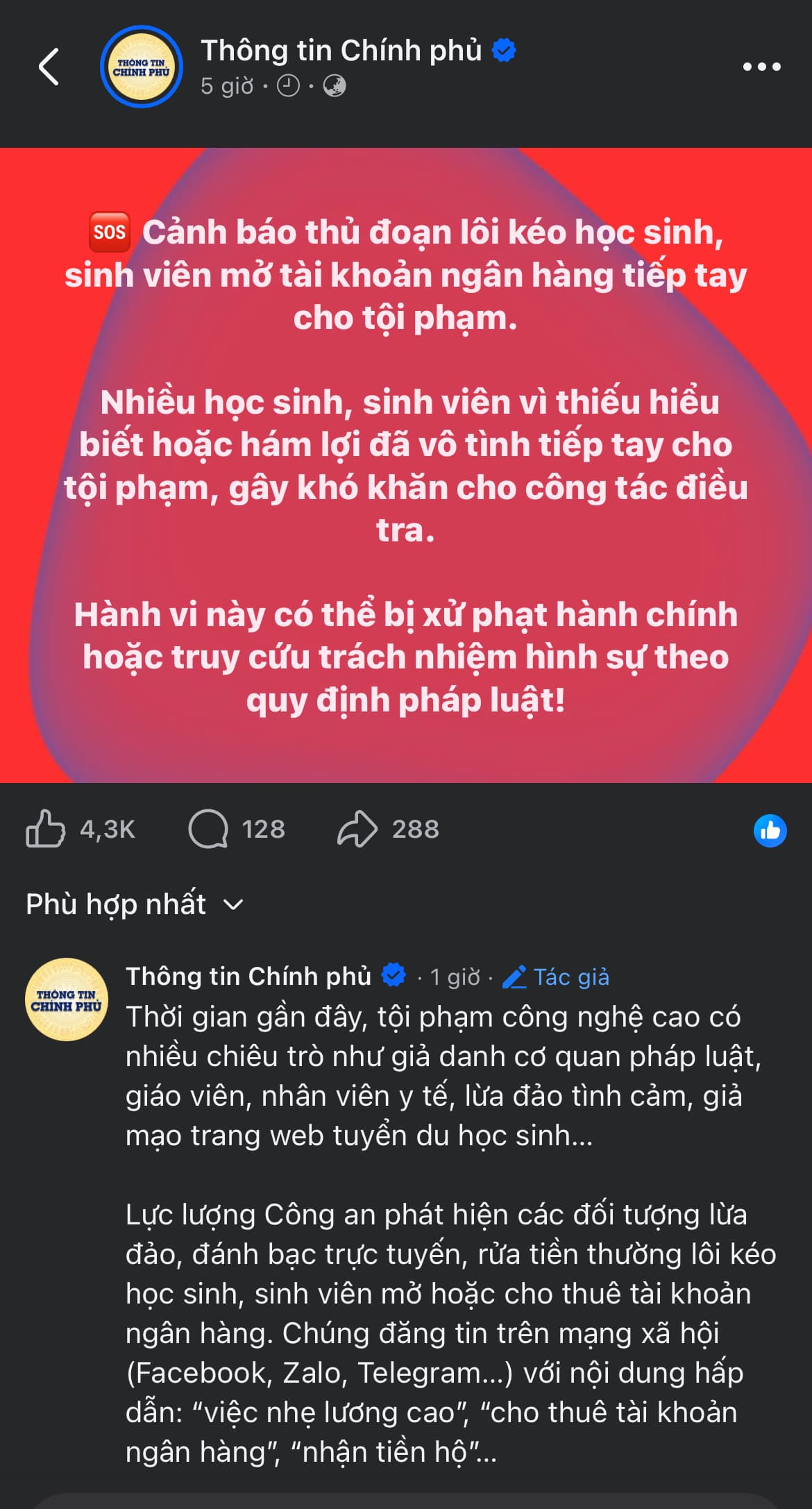Screen dimensions: 812x1509
Task: View who reacted via blue like badge
Action: (x=770, y=830)
